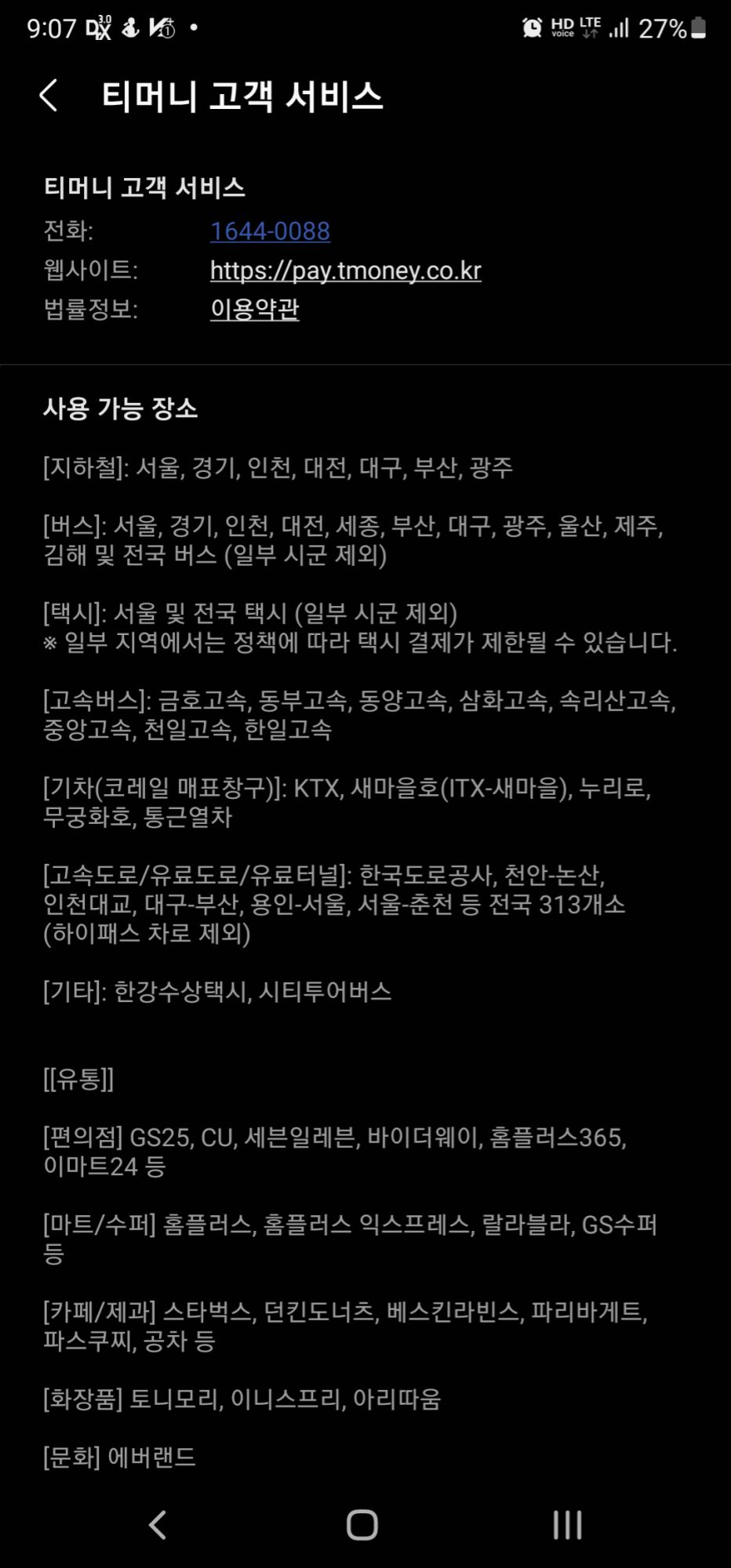This screenshot has height=1568, width=731.
Task: Open the pay.tmoney.co.kr website link
Action: click(345, 270)
